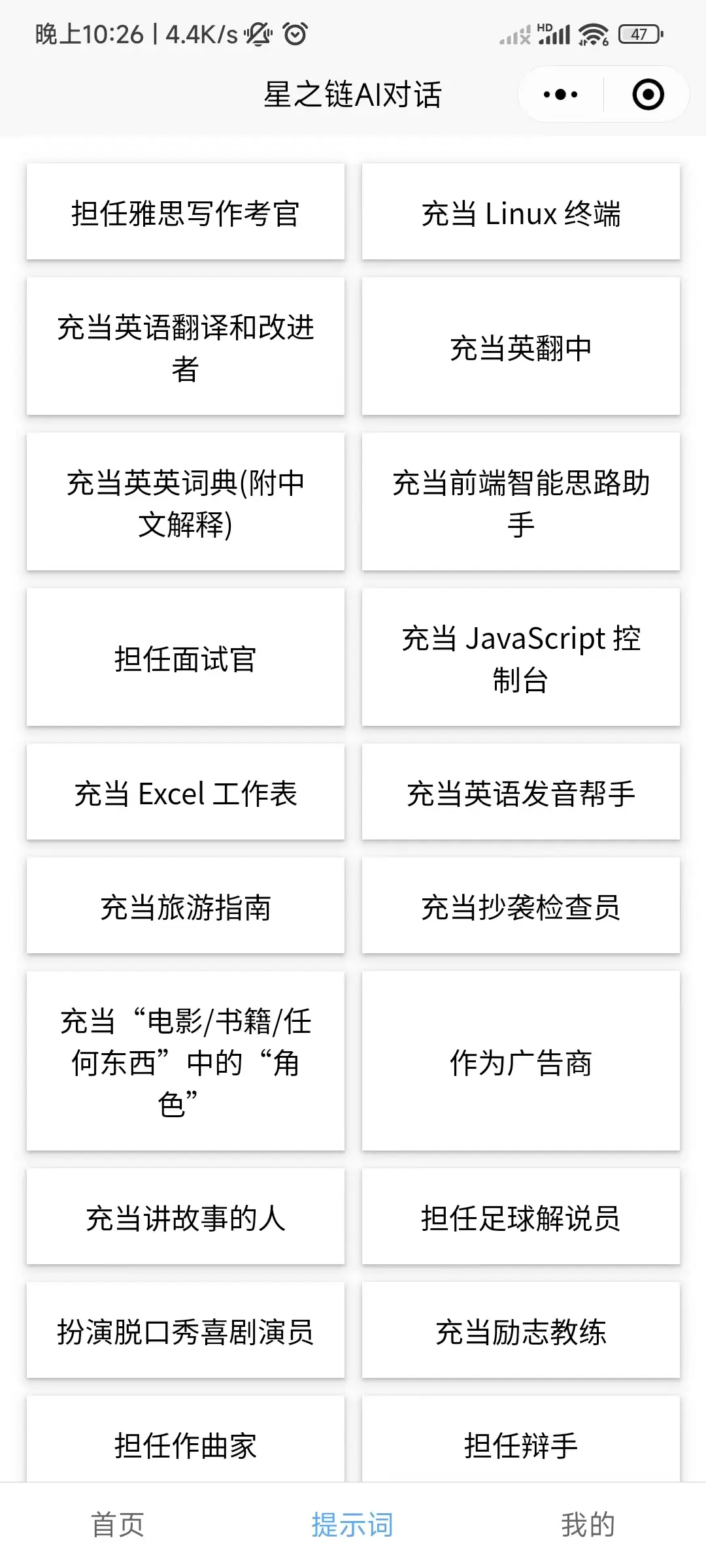Image resolution: width=706 pixels, height=1568 pixels.
Task: Choose the 充当 Linux 终端 prompt
Action: tap(520, 212)
